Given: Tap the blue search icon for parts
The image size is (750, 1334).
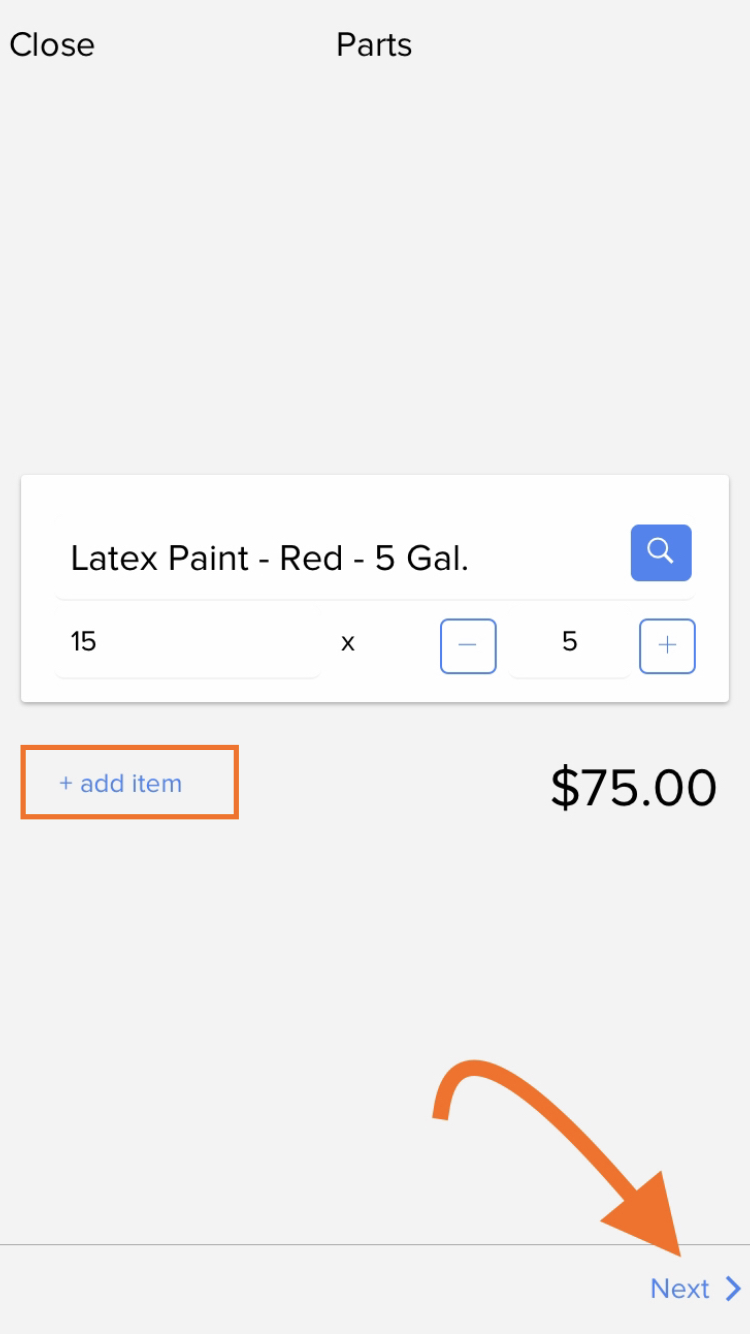Looking at the screenshot, I should 660,552.
